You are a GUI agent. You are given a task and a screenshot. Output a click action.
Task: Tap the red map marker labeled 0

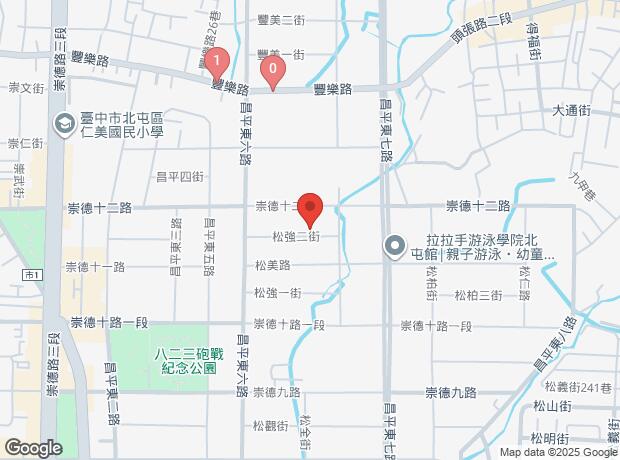click(x=273, y=71)
